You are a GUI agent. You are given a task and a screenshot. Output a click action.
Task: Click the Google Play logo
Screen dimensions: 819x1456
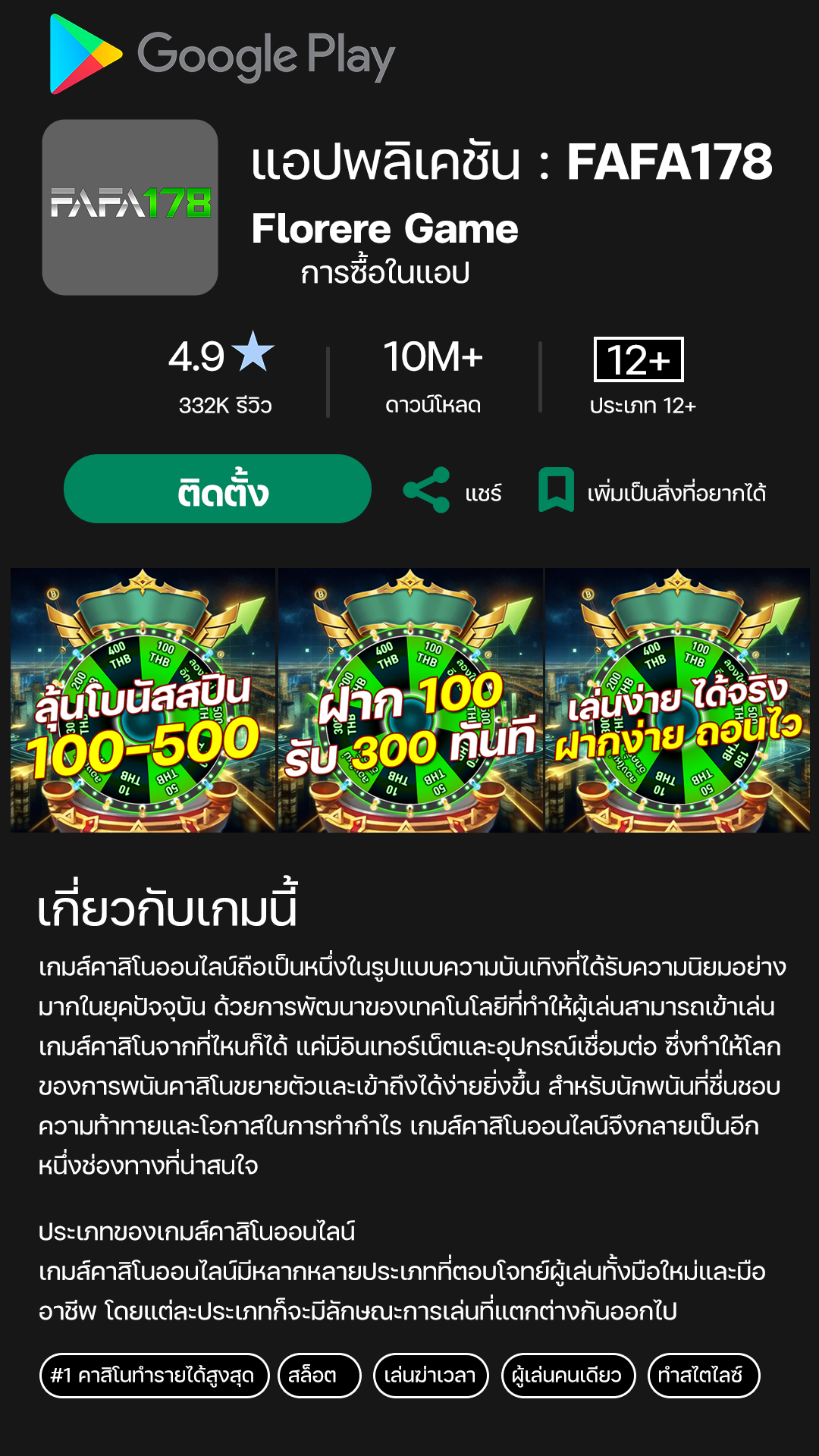[220, 53]
